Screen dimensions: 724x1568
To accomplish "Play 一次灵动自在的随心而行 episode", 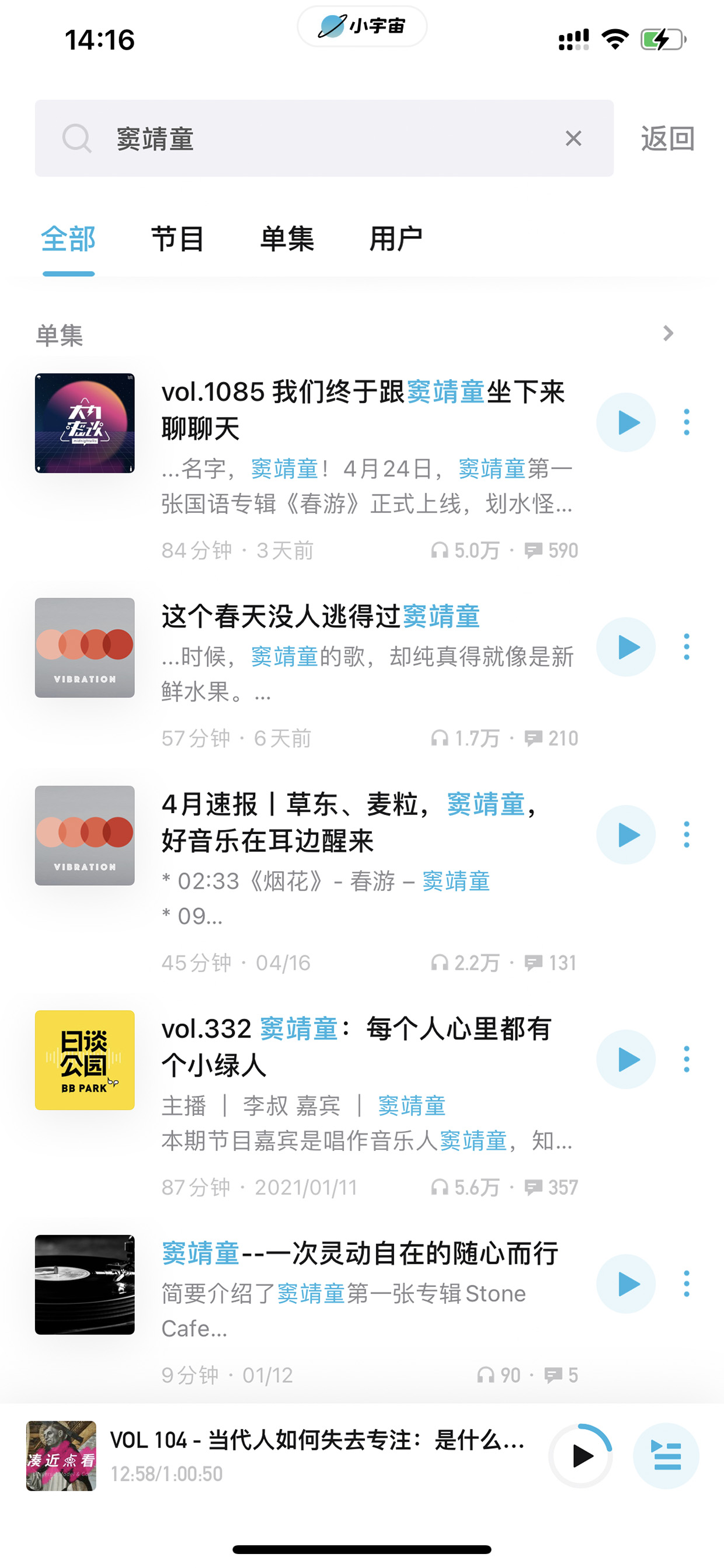I will (625, 1283).
